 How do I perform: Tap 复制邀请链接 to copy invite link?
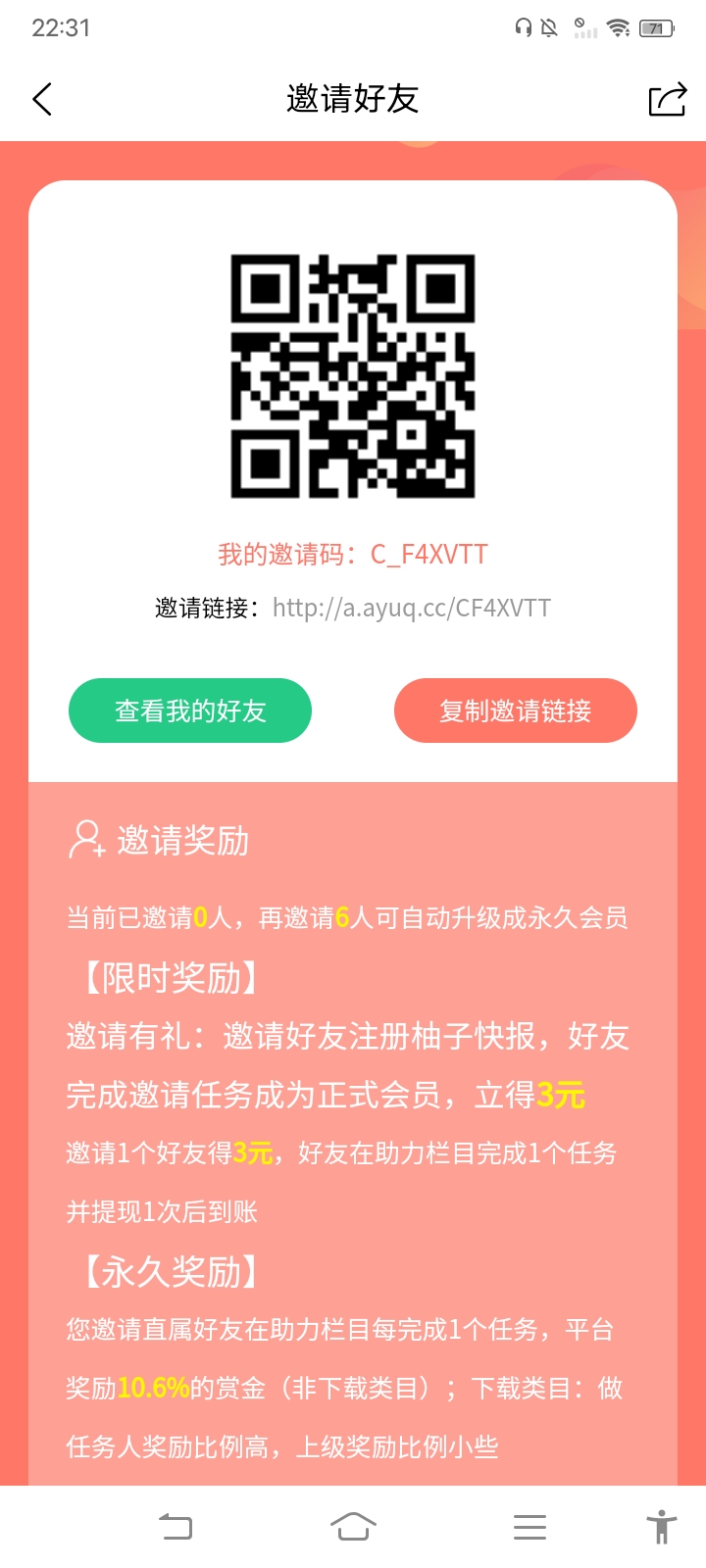(516, 710)
